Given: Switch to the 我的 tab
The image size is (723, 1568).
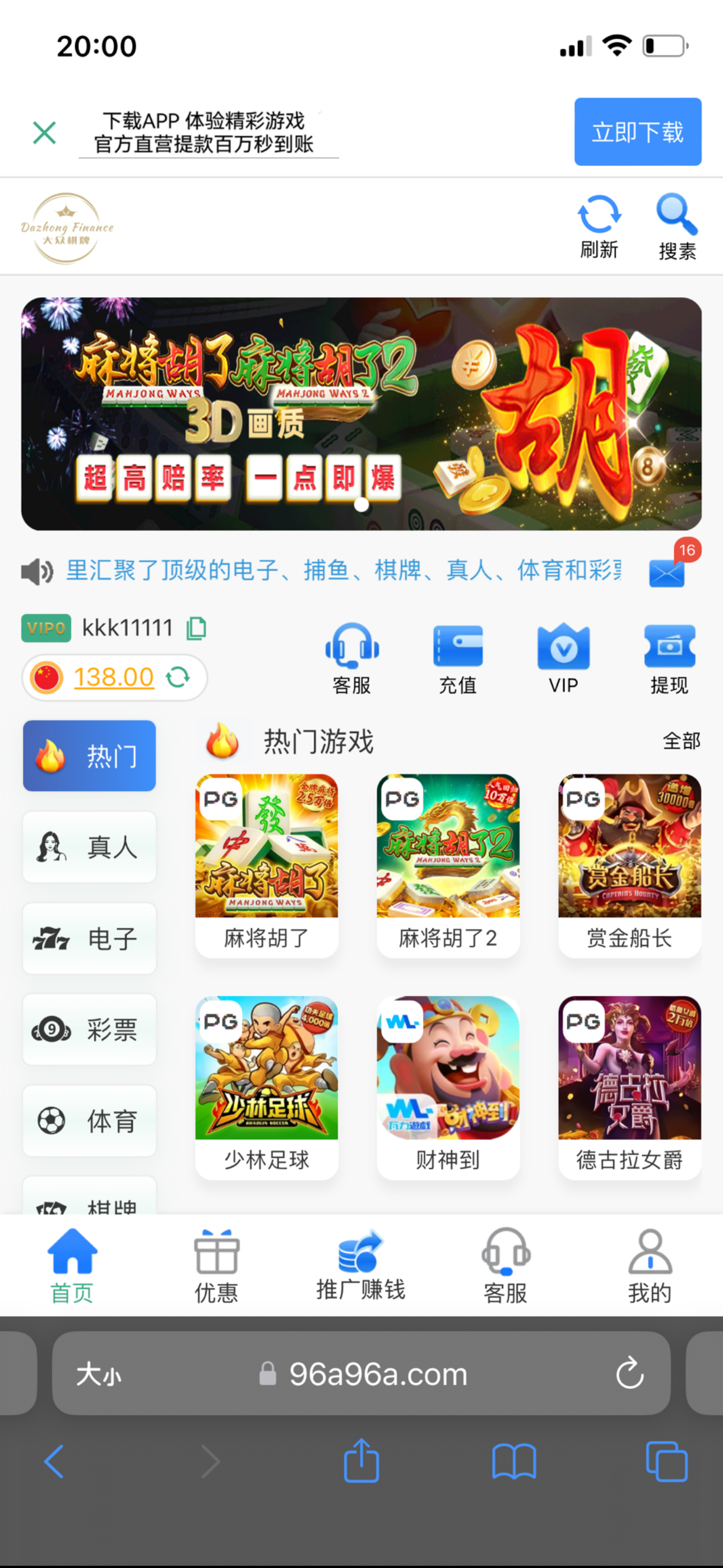Looking at the screenshot, I should pos(650,1266).
